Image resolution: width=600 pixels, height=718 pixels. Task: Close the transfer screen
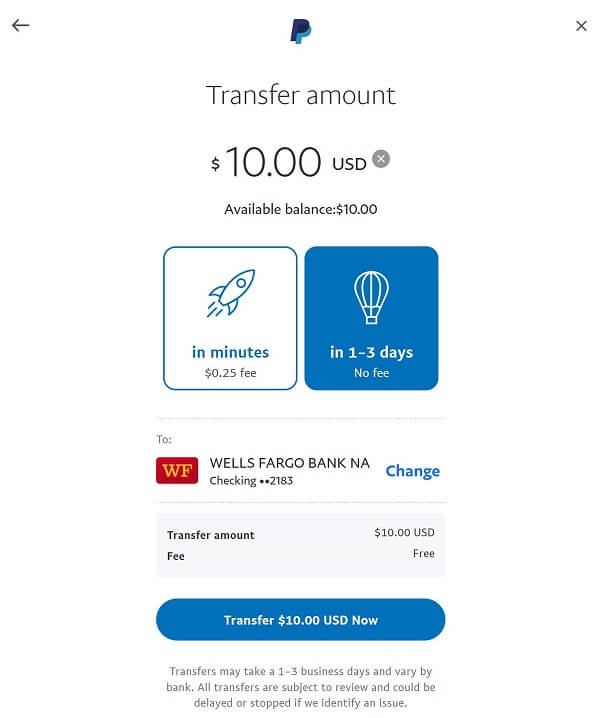(x=581, y=26)
